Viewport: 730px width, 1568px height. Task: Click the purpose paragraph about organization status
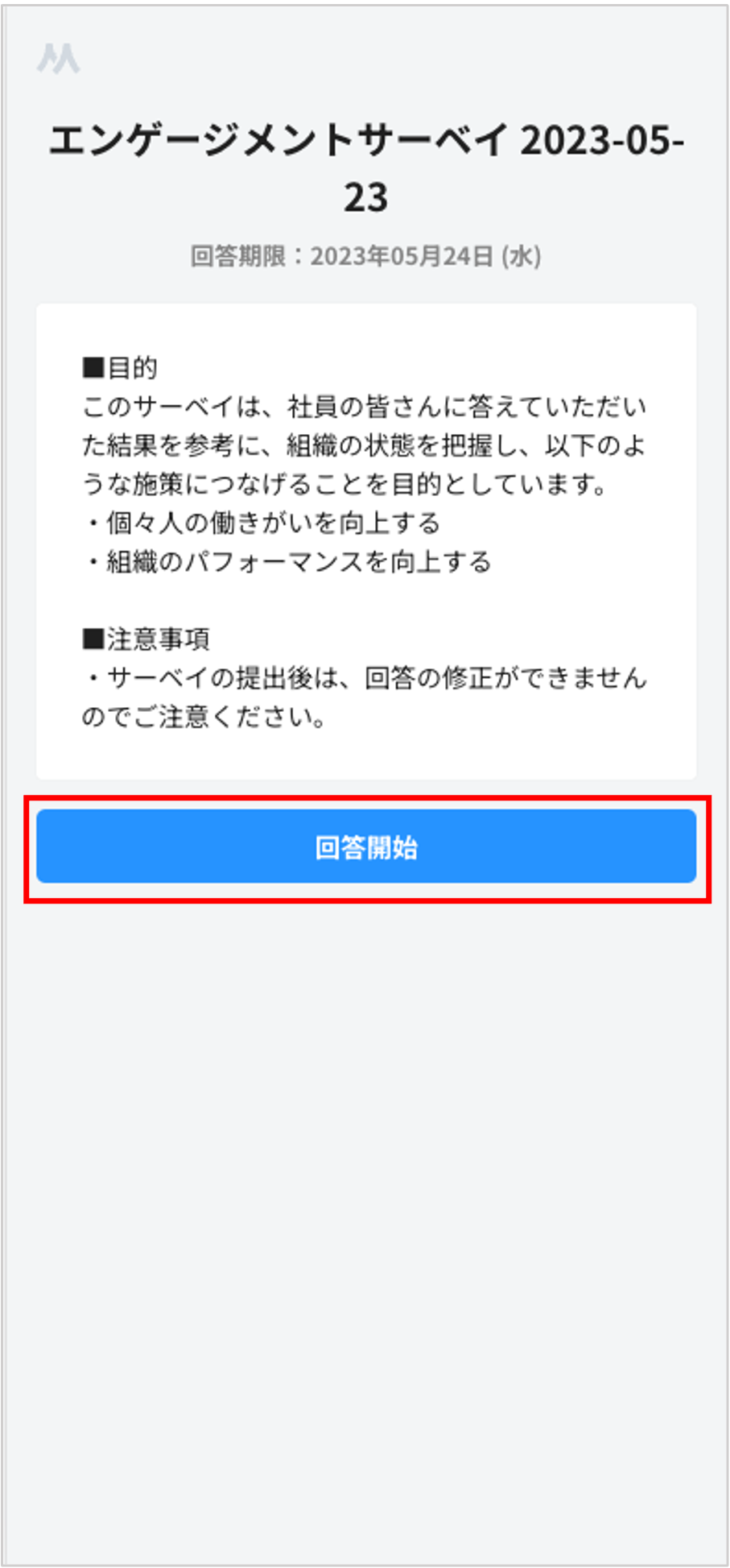(x=362, y=443)
